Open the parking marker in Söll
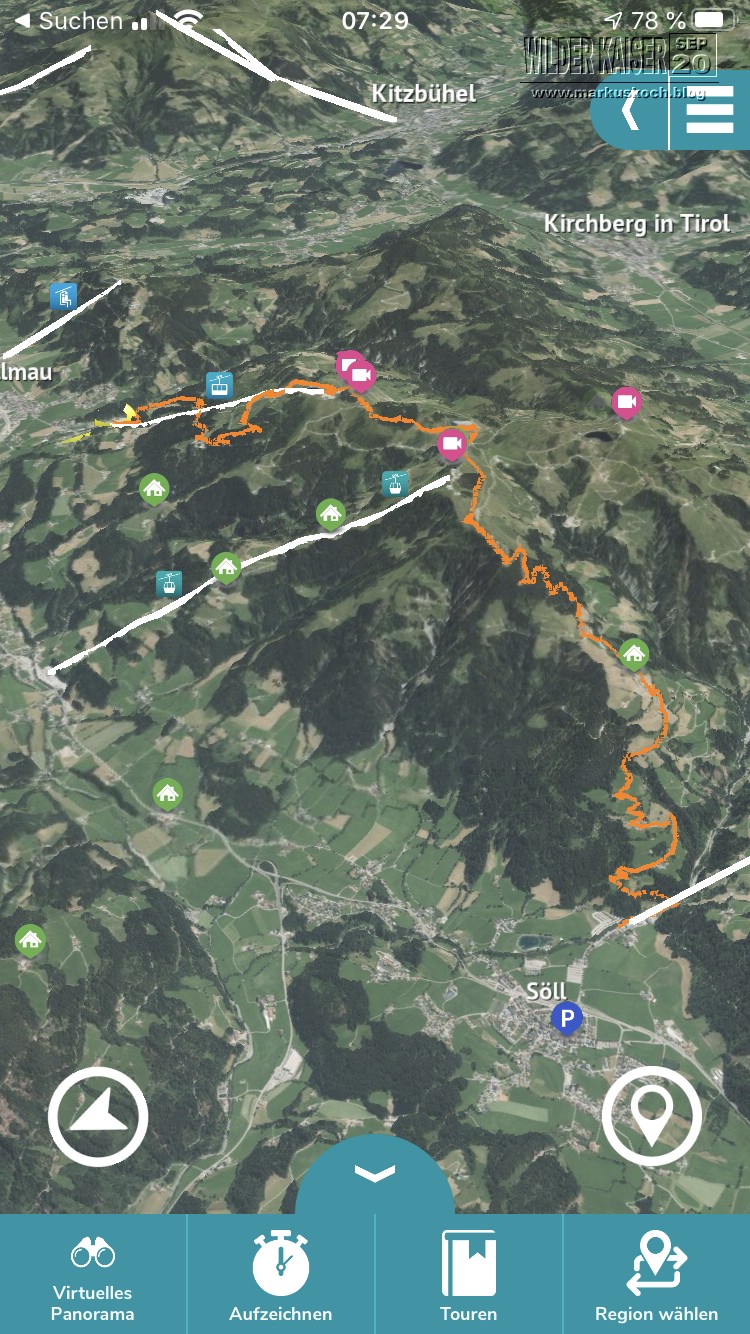The image size is (750, 1334). tap(567, 1019)
